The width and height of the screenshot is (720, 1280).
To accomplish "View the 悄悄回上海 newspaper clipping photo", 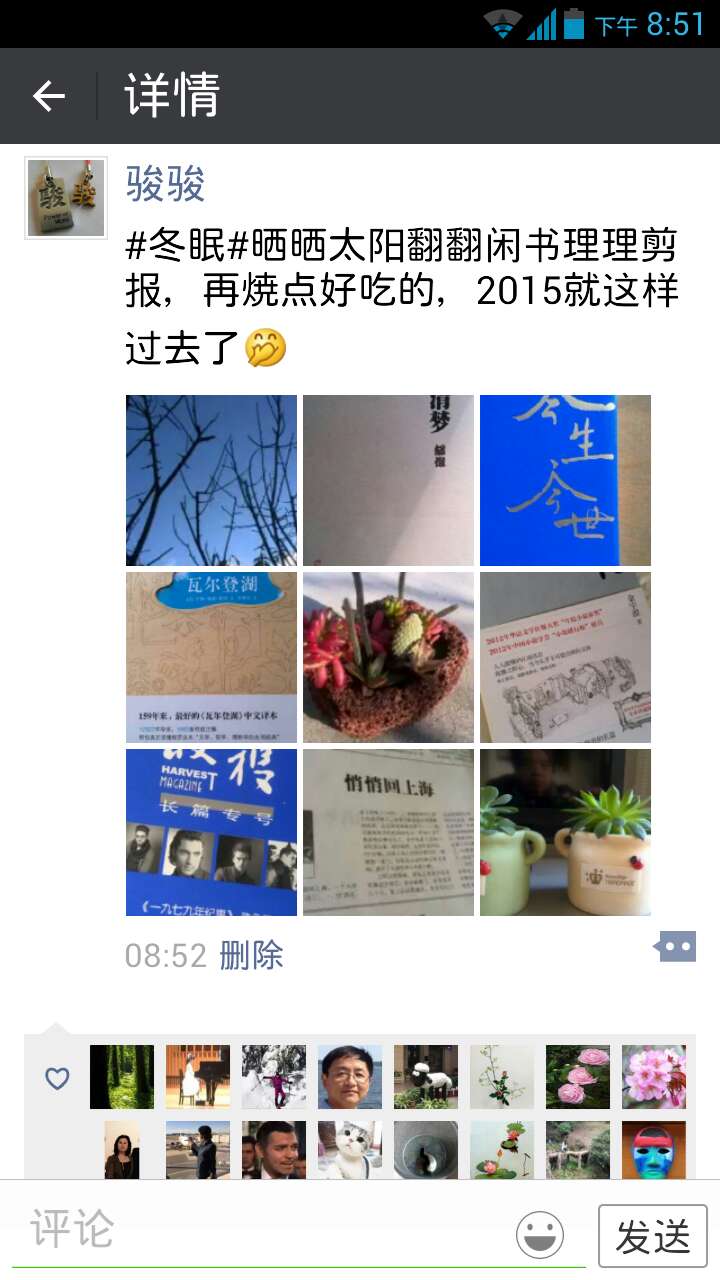I will [388, 832].
